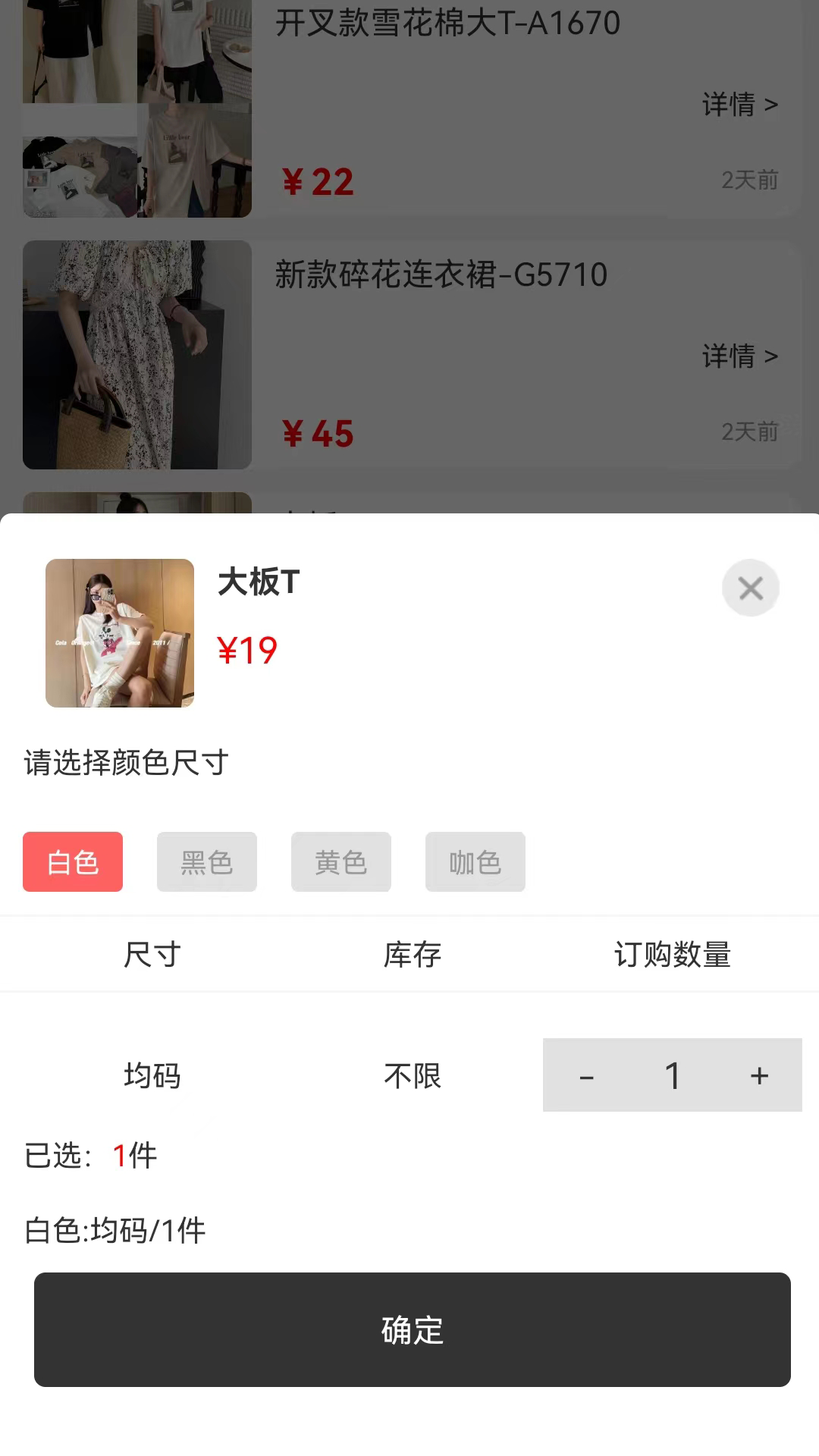Choose the 黑色 color chip
Image resolution: width=819 pixels, height=1456 pixels.
(x=206, y=861)
